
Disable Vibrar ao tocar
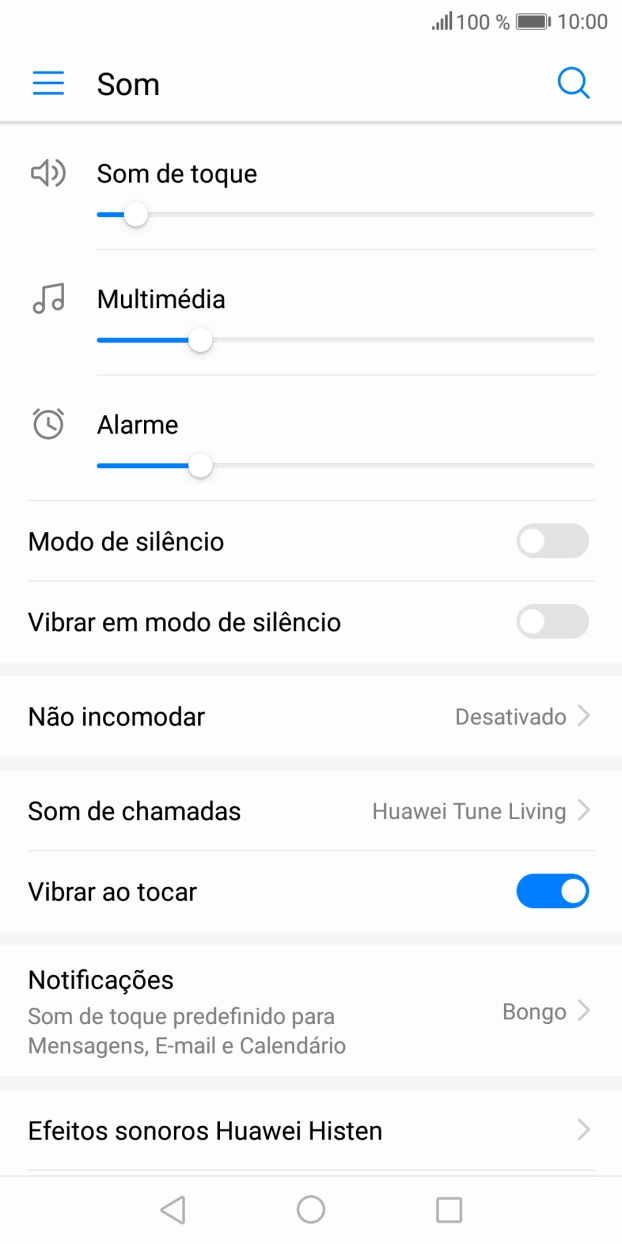click(x=552, y=891)
